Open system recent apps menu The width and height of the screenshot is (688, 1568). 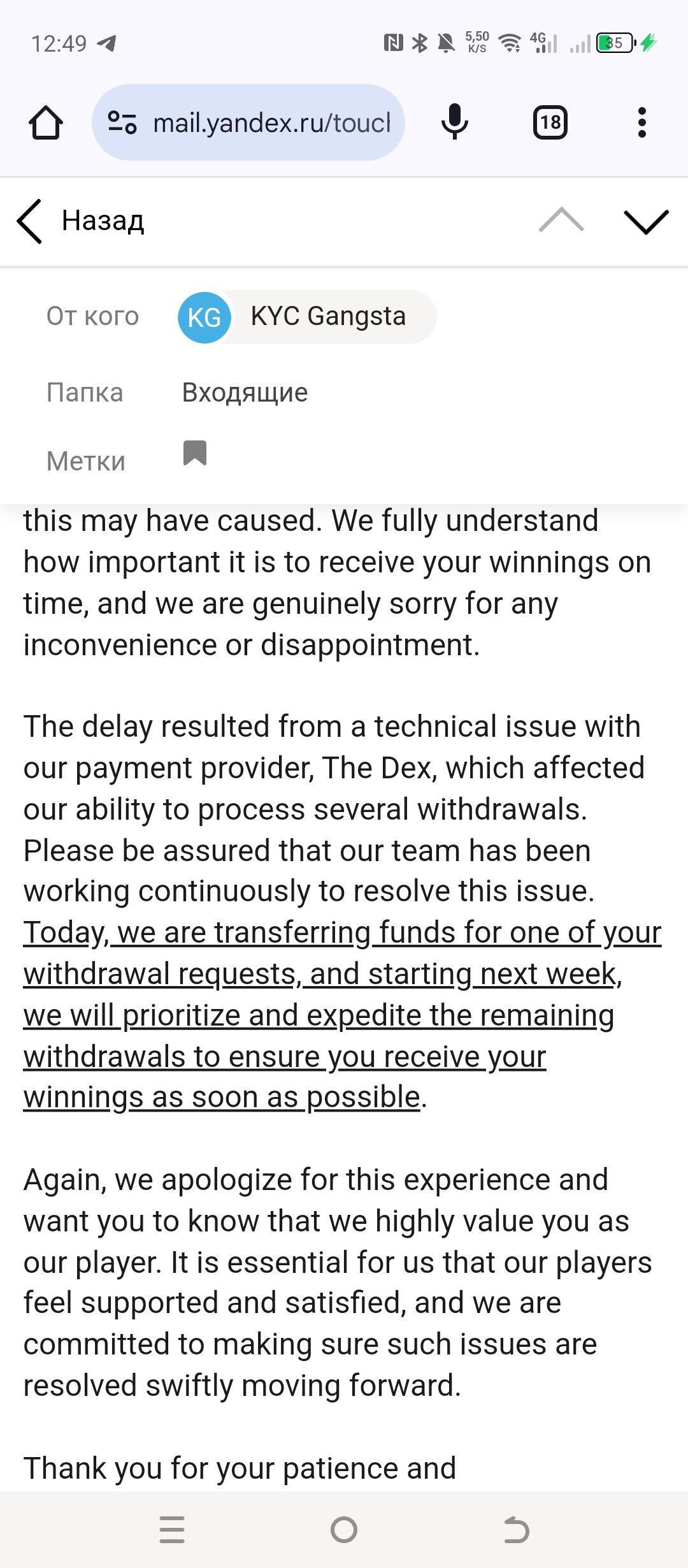pos(172,1530)
